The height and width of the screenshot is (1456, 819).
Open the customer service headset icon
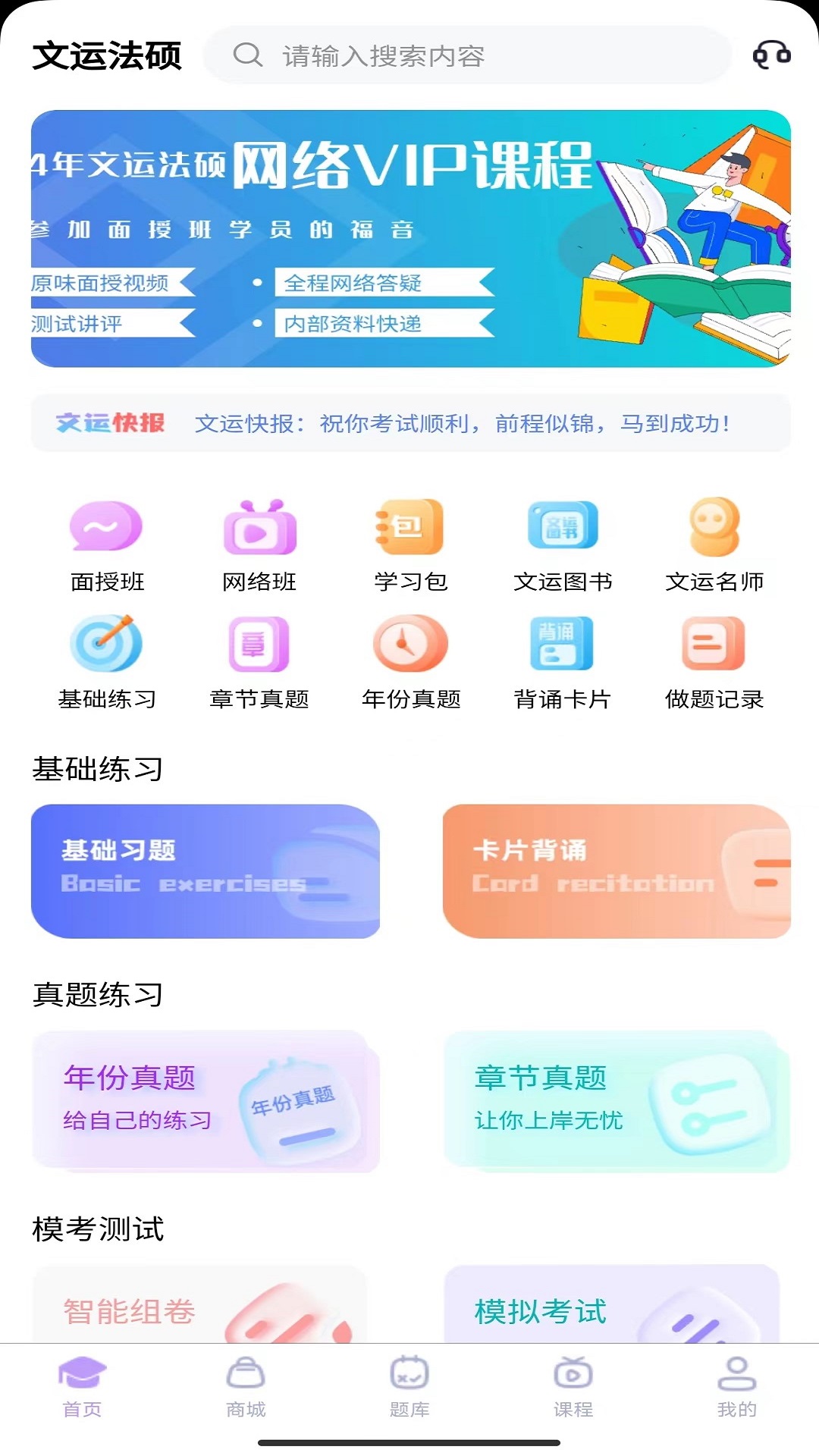pos(771,55)
